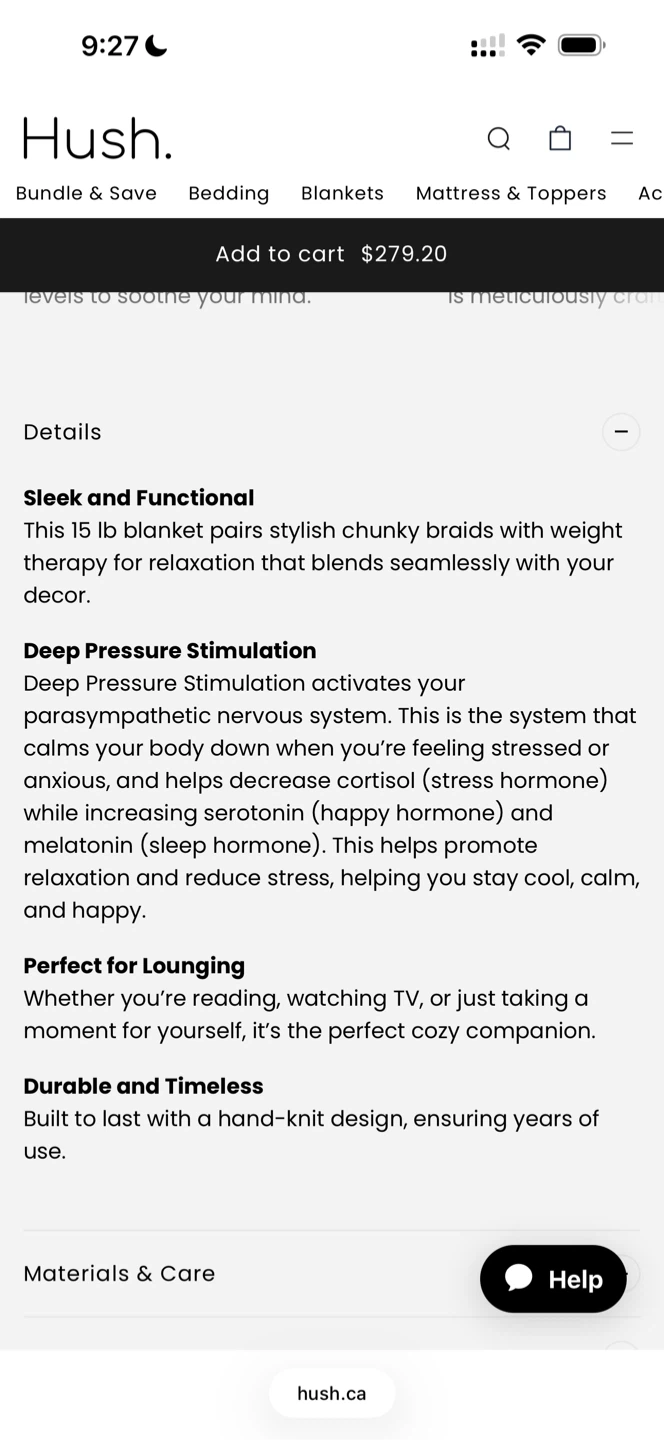This screenshot has height=1440, width=664.
Task: Open the shopping bag cart
Action: (560, 139)
